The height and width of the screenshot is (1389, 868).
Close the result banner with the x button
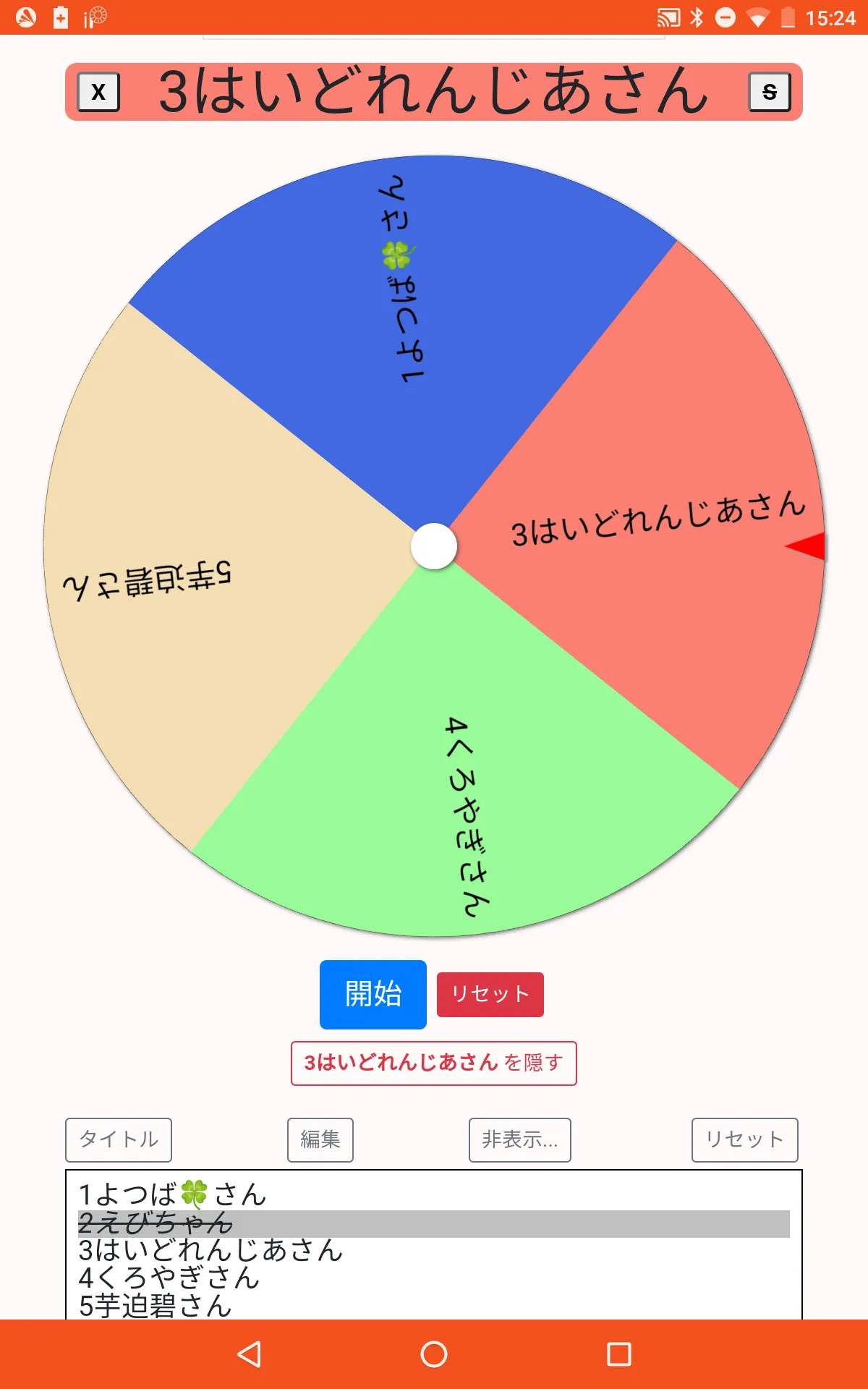[98, 92]
